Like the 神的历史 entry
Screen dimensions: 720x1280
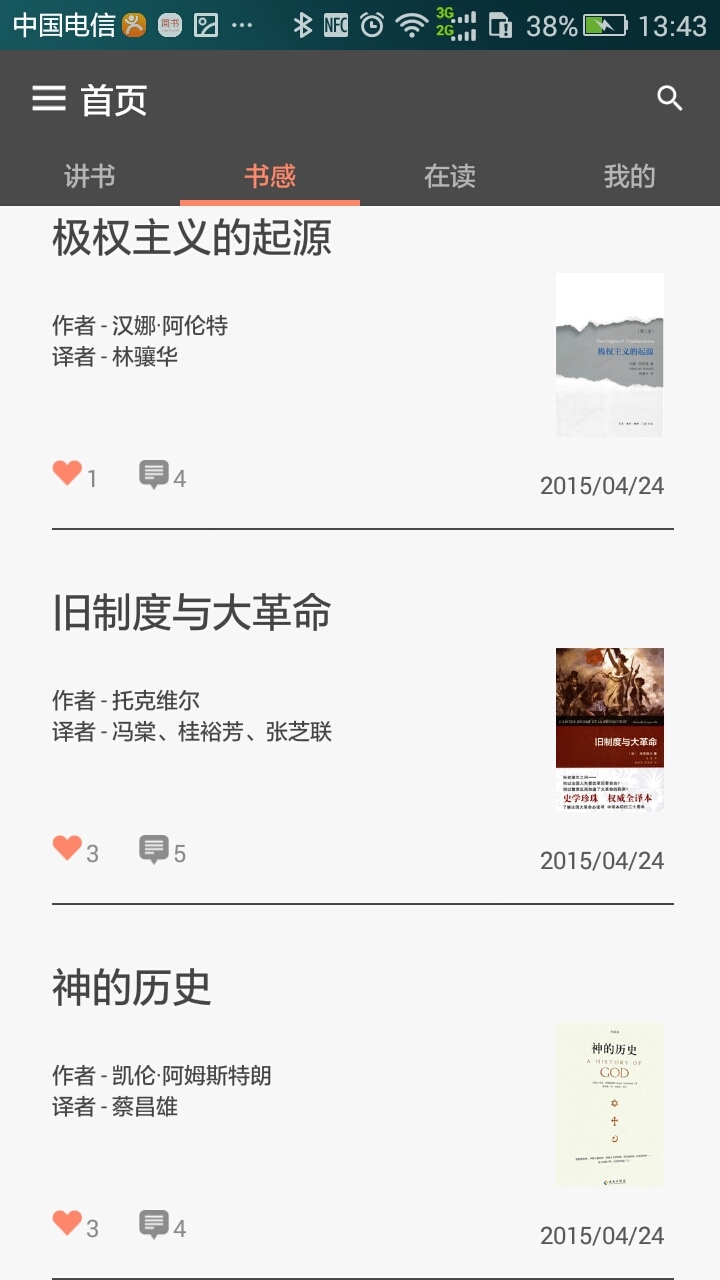click(x=68, y=1223)
